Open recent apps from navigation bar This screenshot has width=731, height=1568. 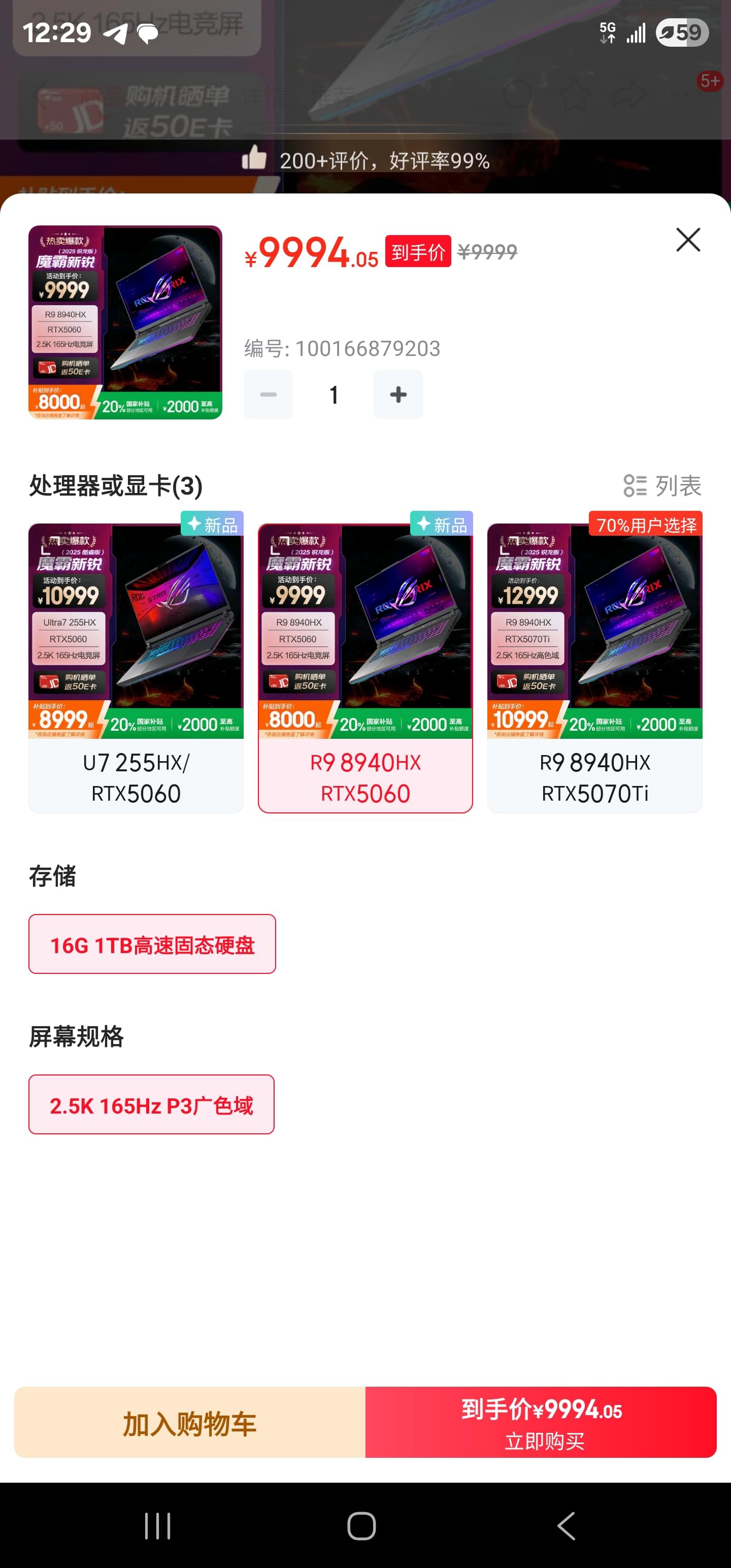[158, 1526]
